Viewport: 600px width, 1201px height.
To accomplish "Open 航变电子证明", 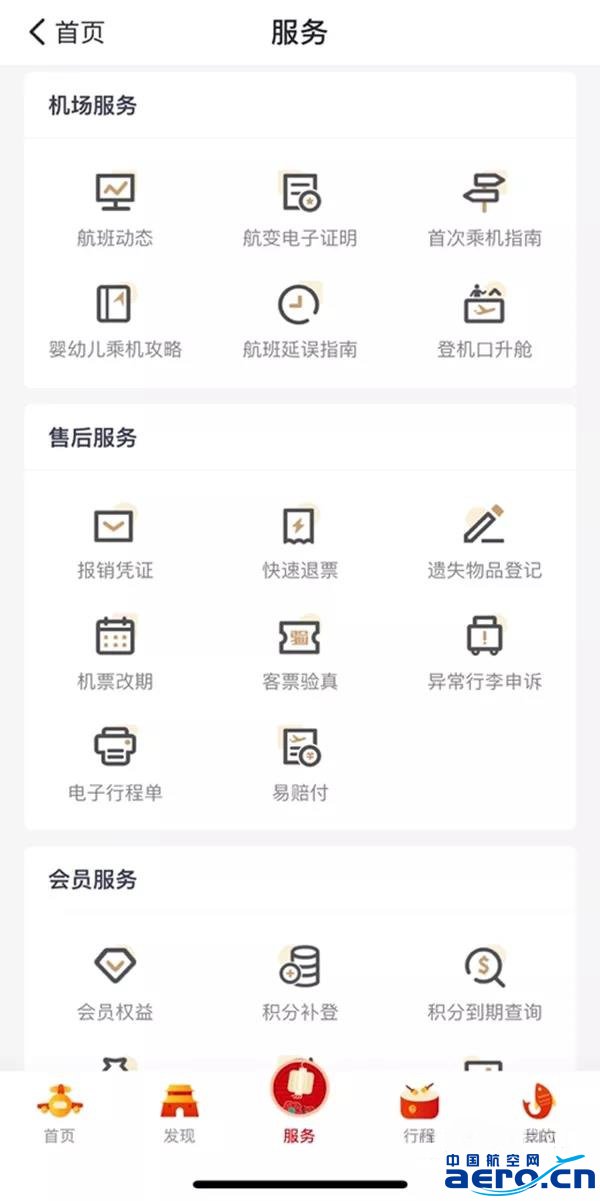I will [x=300, y=210].
